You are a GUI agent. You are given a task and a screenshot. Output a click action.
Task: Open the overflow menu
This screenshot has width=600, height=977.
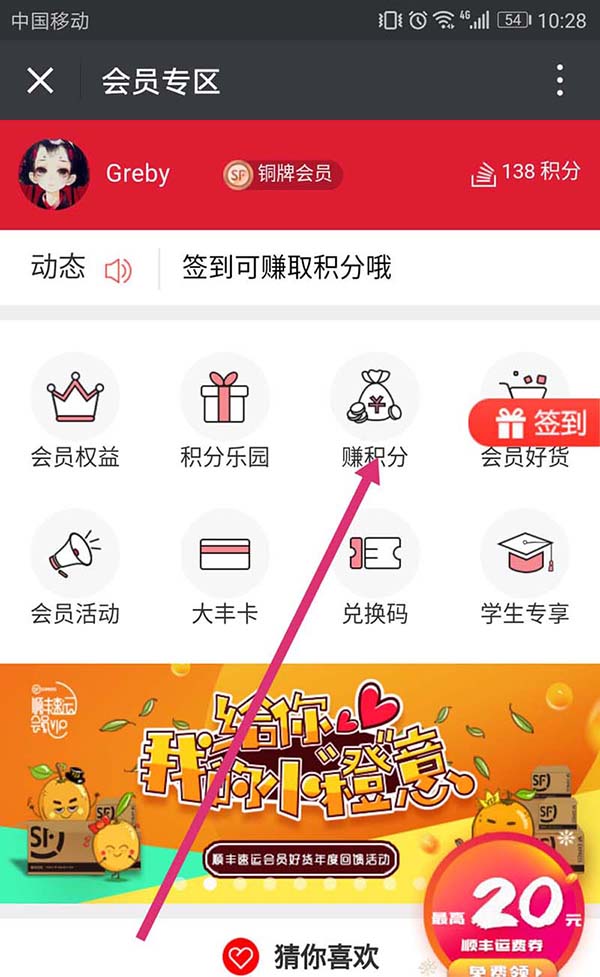pos(560,80)
